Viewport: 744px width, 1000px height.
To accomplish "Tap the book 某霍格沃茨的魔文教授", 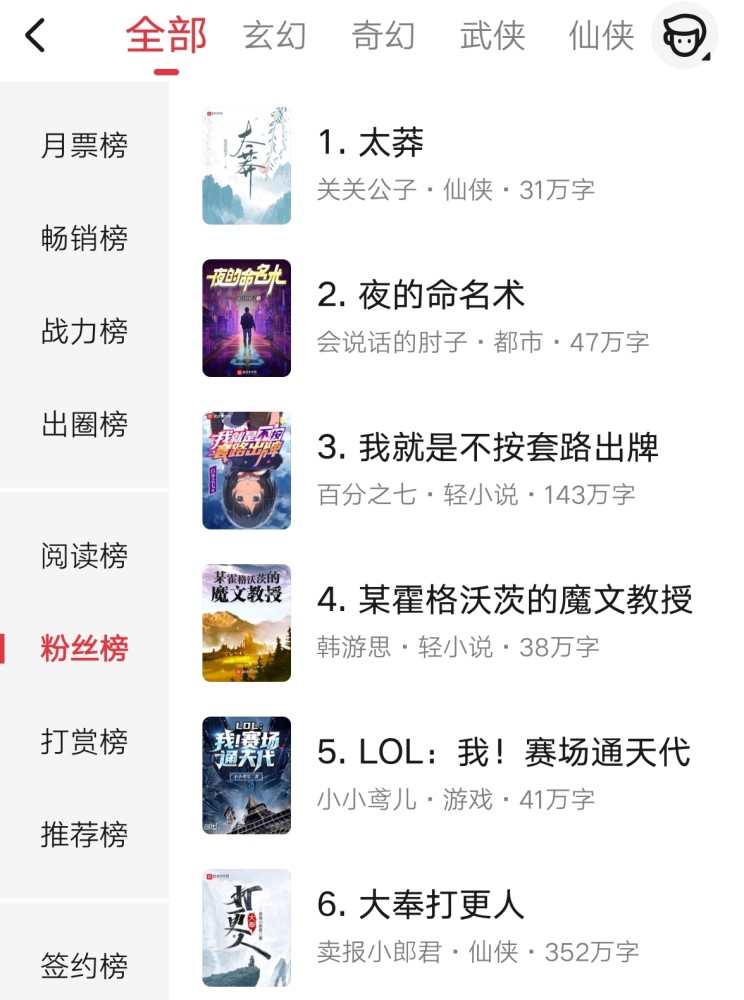I will tap(505, 600).
